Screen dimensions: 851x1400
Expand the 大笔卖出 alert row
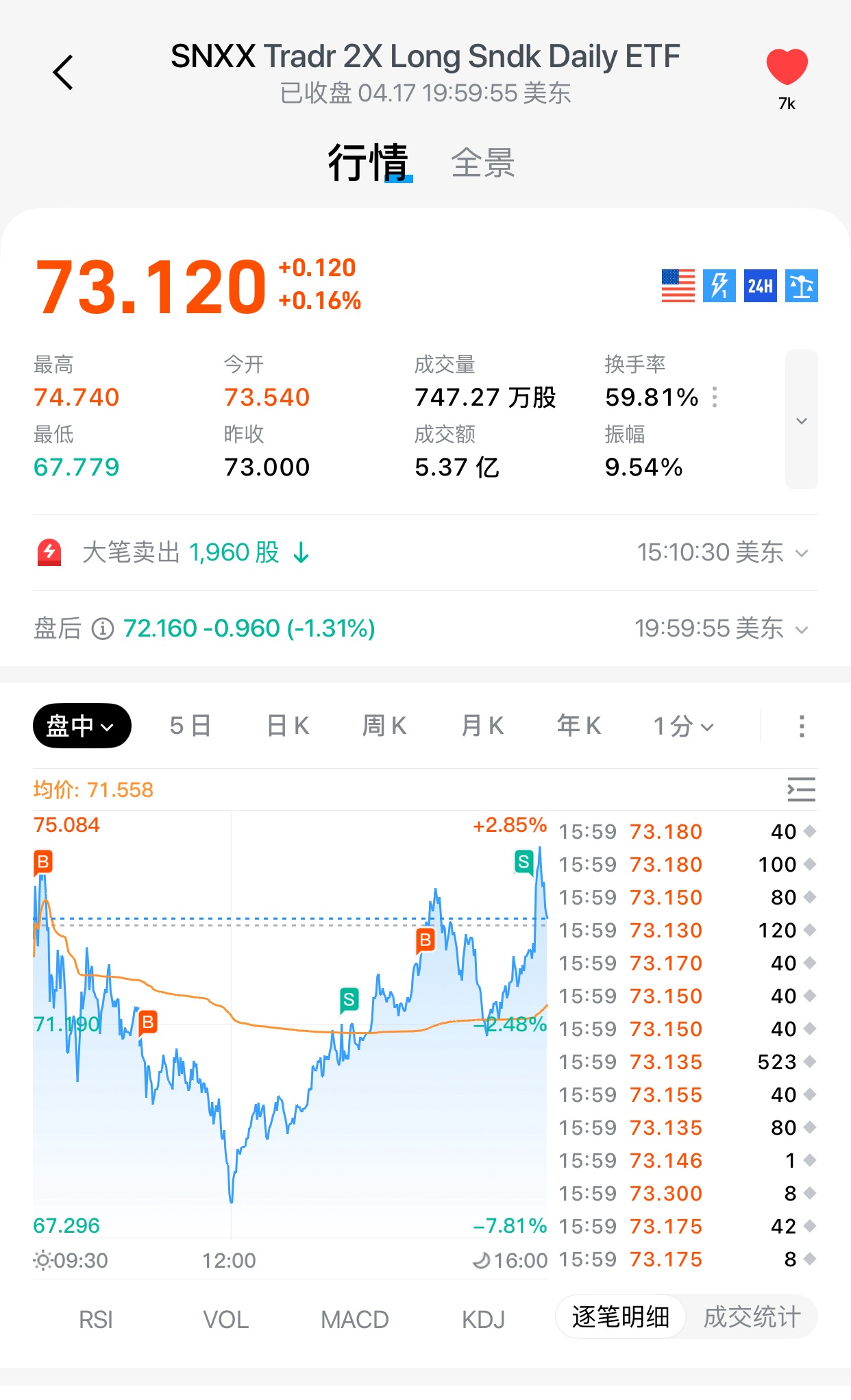tap(801, 553)
